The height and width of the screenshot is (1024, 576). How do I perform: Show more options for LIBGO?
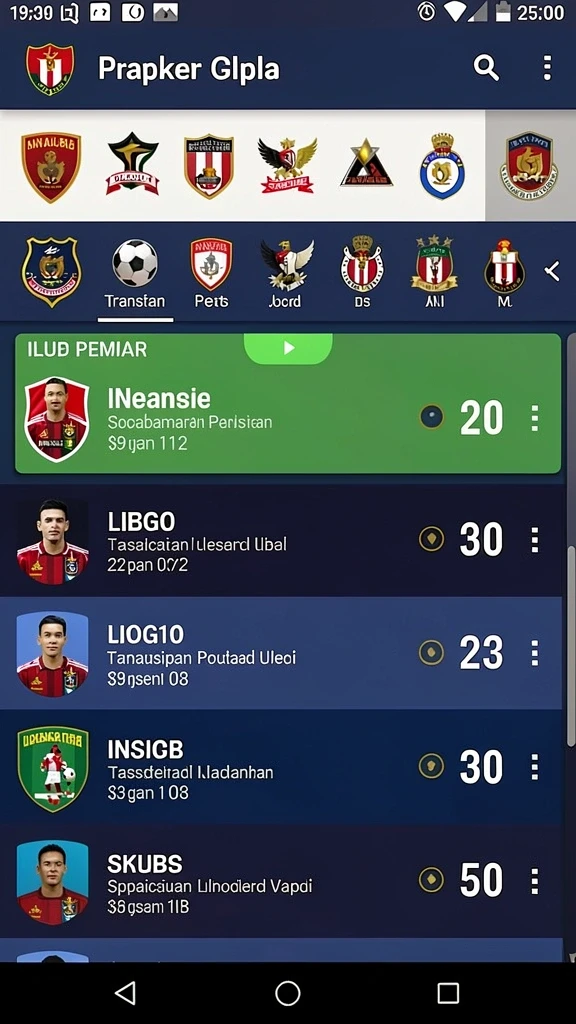pos(535,540)
